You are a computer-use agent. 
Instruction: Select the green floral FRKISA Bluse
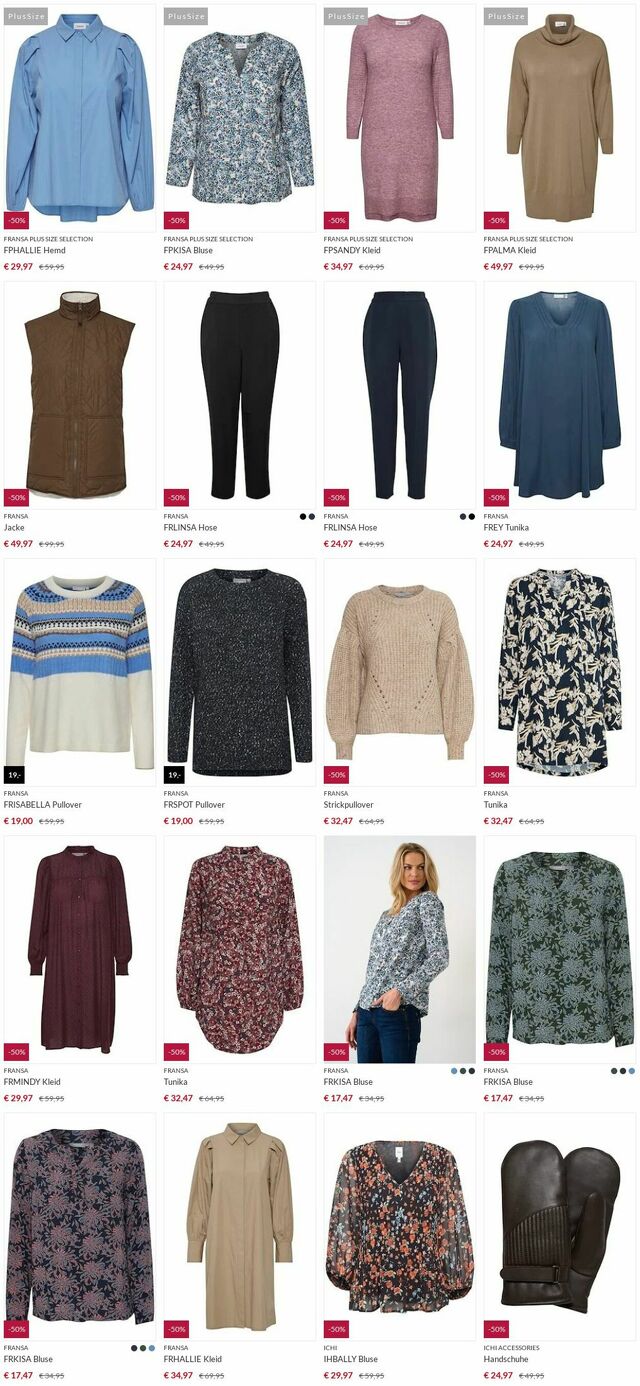click(560, 949)
